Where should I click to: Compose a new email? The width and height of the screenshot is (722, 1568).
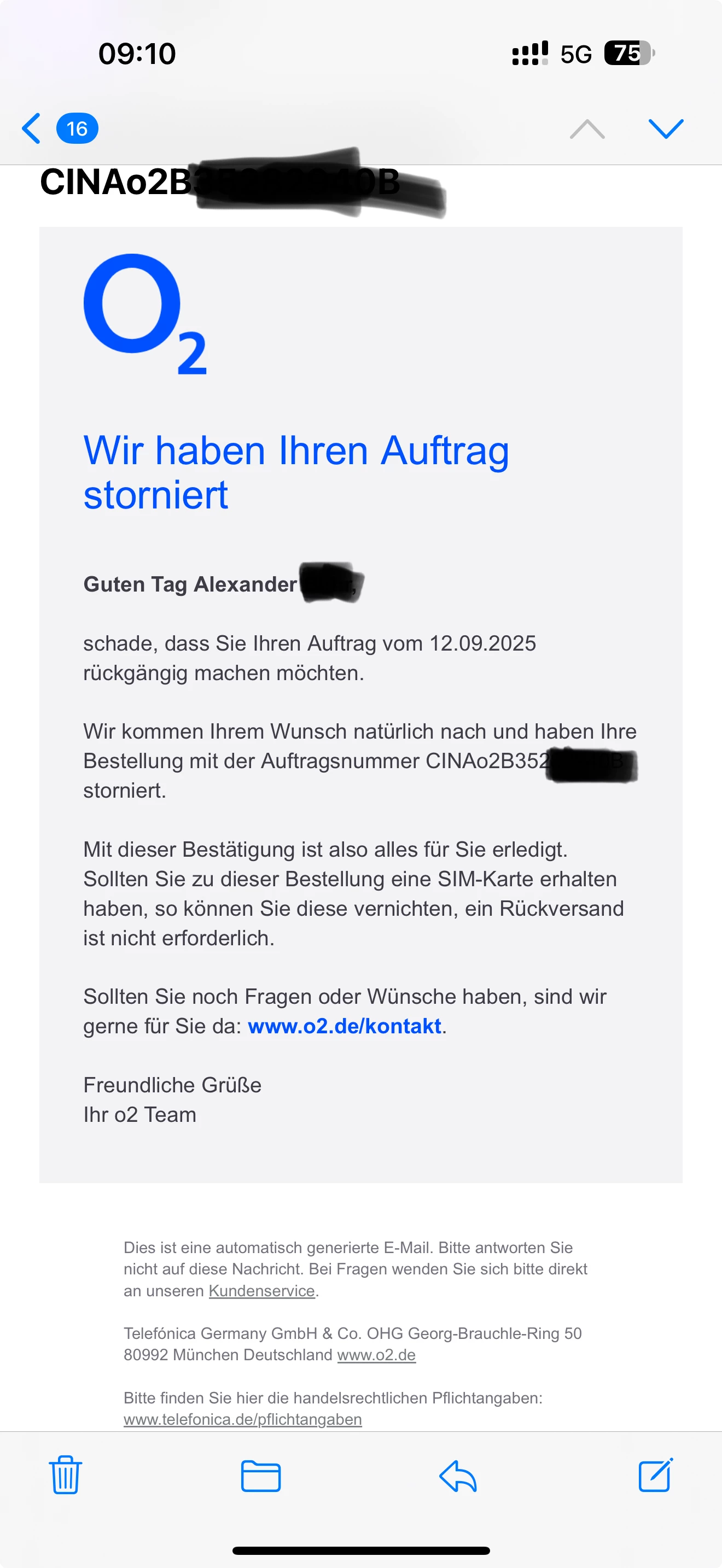(655, 1476)
